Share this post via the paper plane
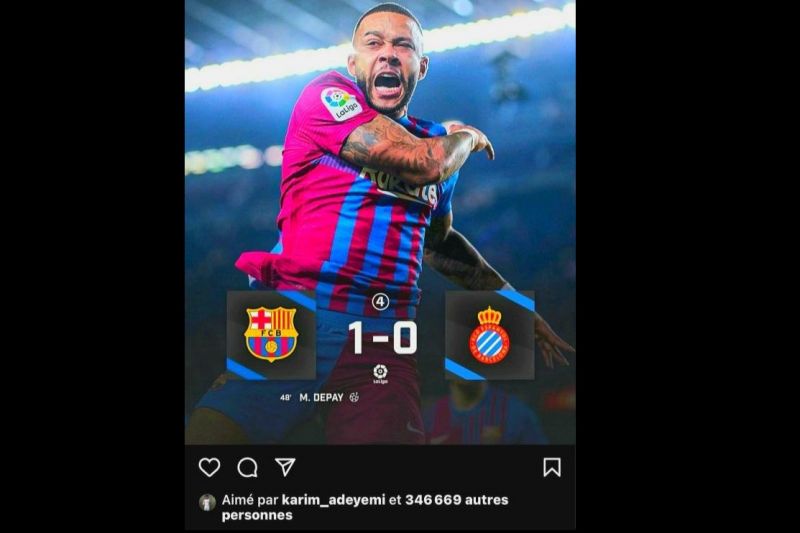This screenshot has height=533, width=800. pos(286,467)
